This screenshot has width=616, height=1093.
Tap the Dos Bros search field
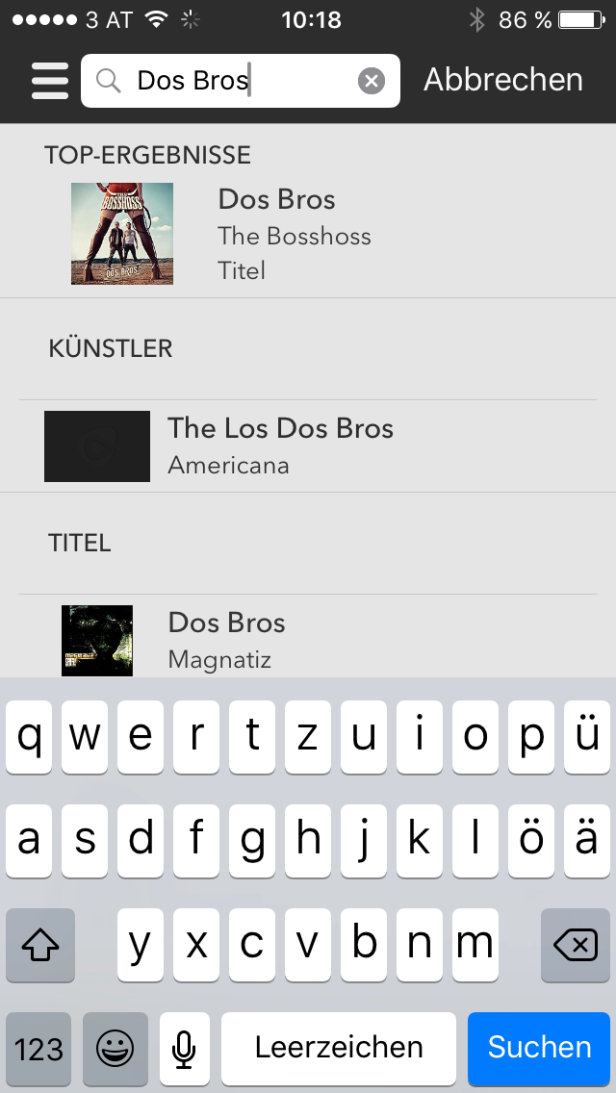click(240, 81)
